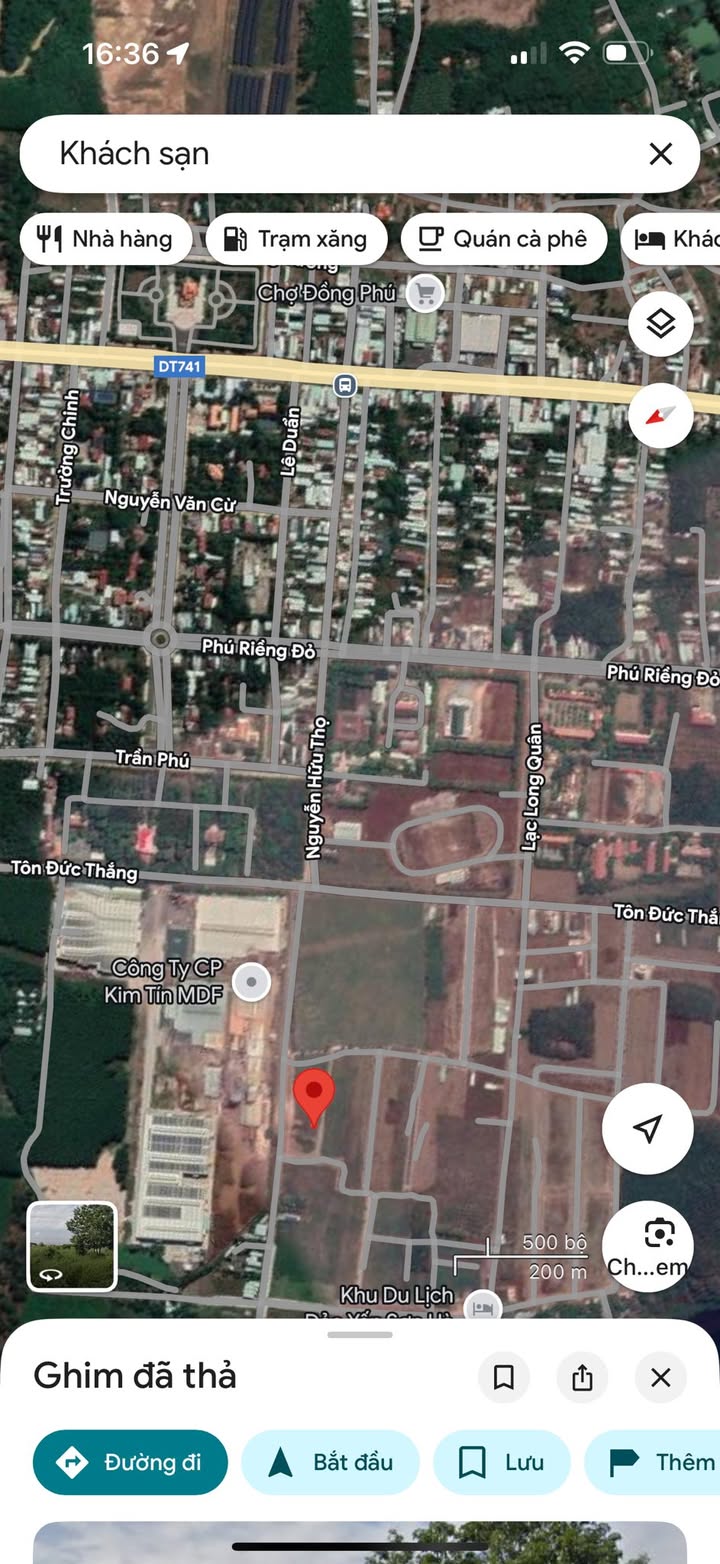Close the Ghim đã thả panel
720x1564 pixels.
click(660, 1378)
